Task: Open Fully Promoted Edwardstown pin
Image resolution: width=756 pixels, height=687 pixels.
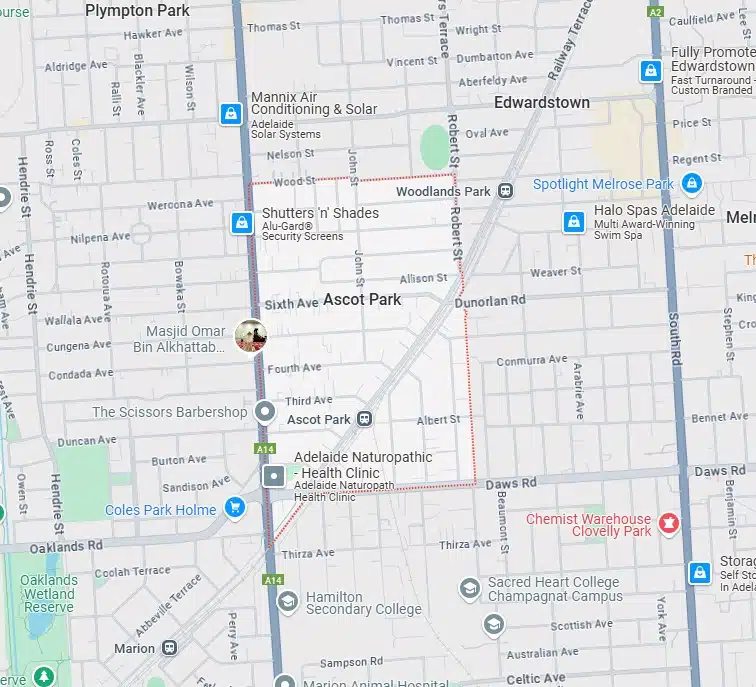Action: (651, 70)
